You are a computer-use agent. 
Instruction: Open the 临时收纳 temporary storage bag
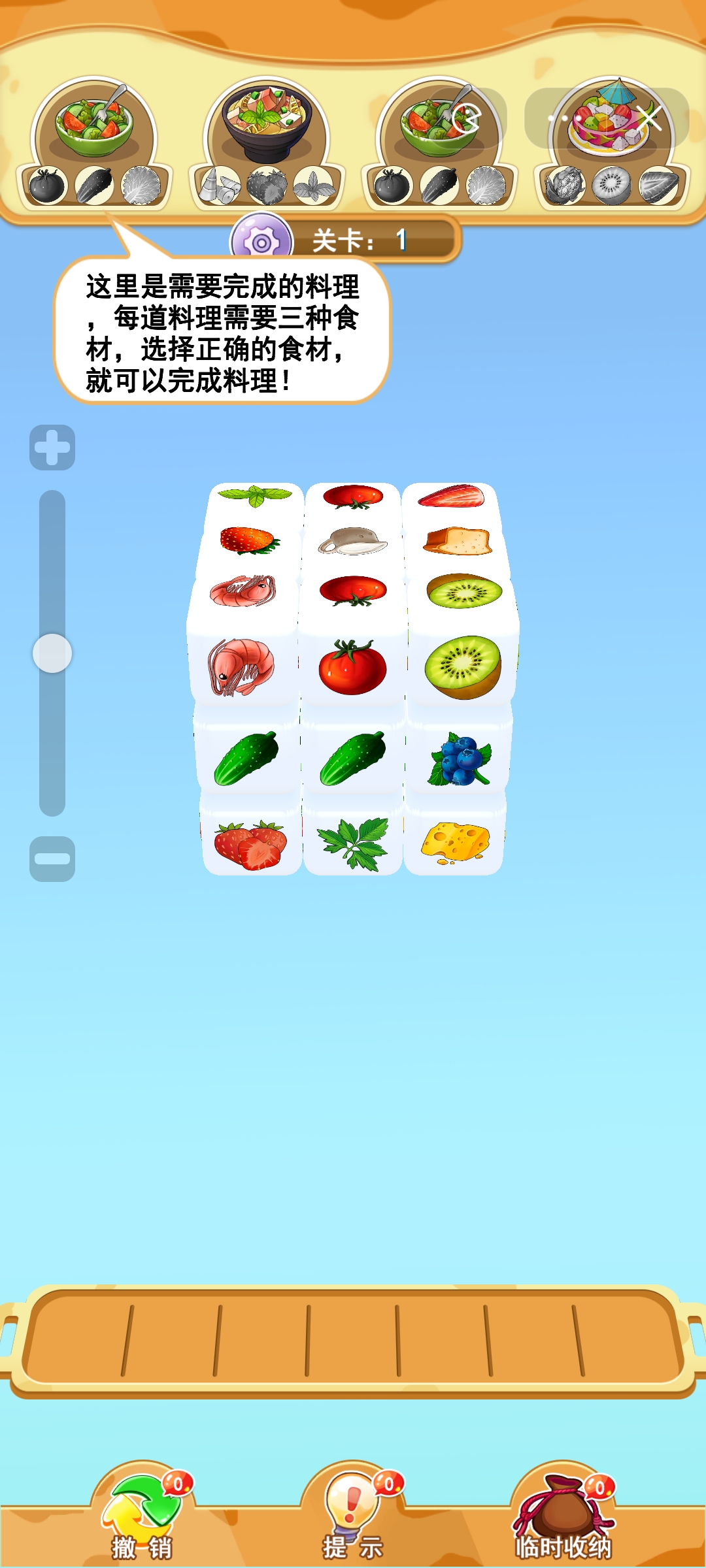tap(563, 1516)
